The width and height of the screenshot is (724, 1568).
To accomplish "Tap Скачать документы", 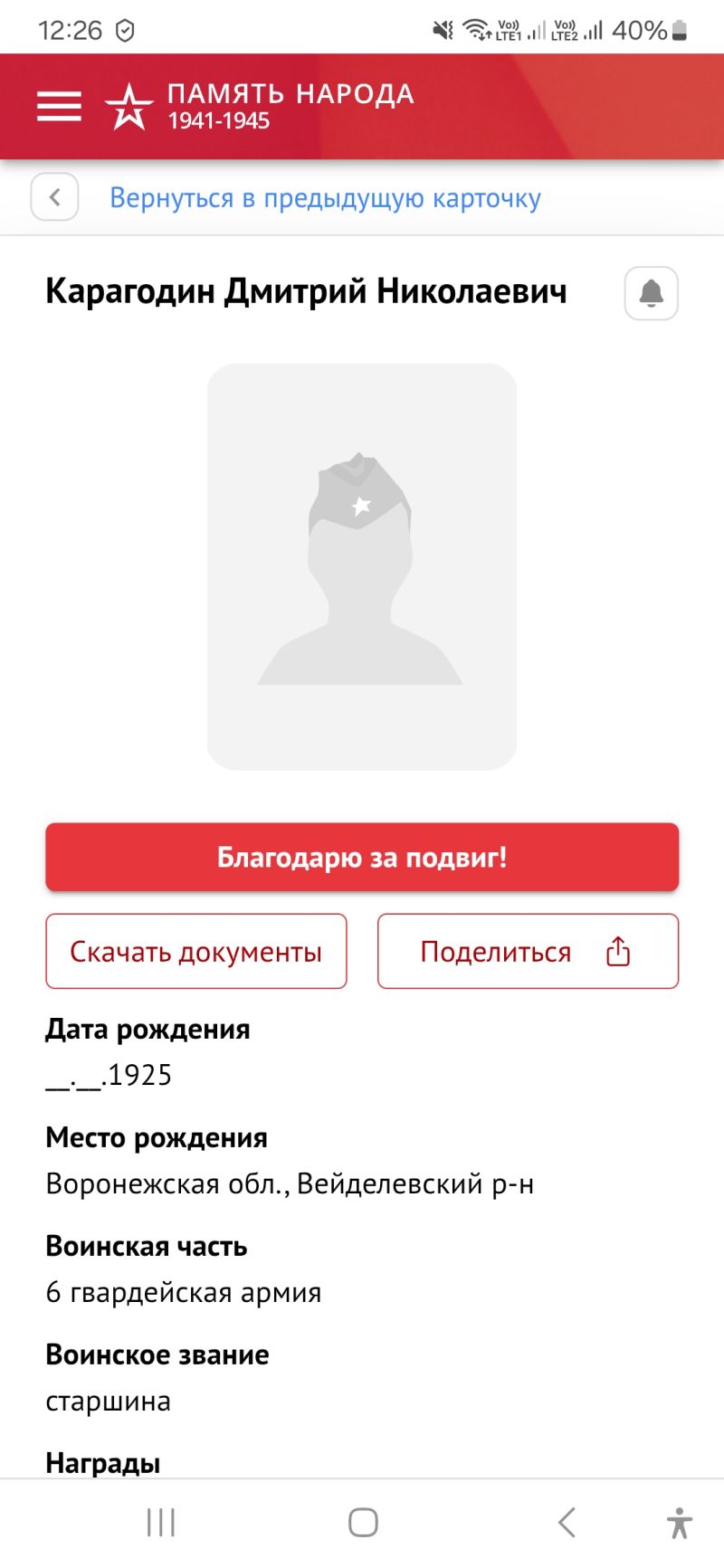I will [196, 952].
